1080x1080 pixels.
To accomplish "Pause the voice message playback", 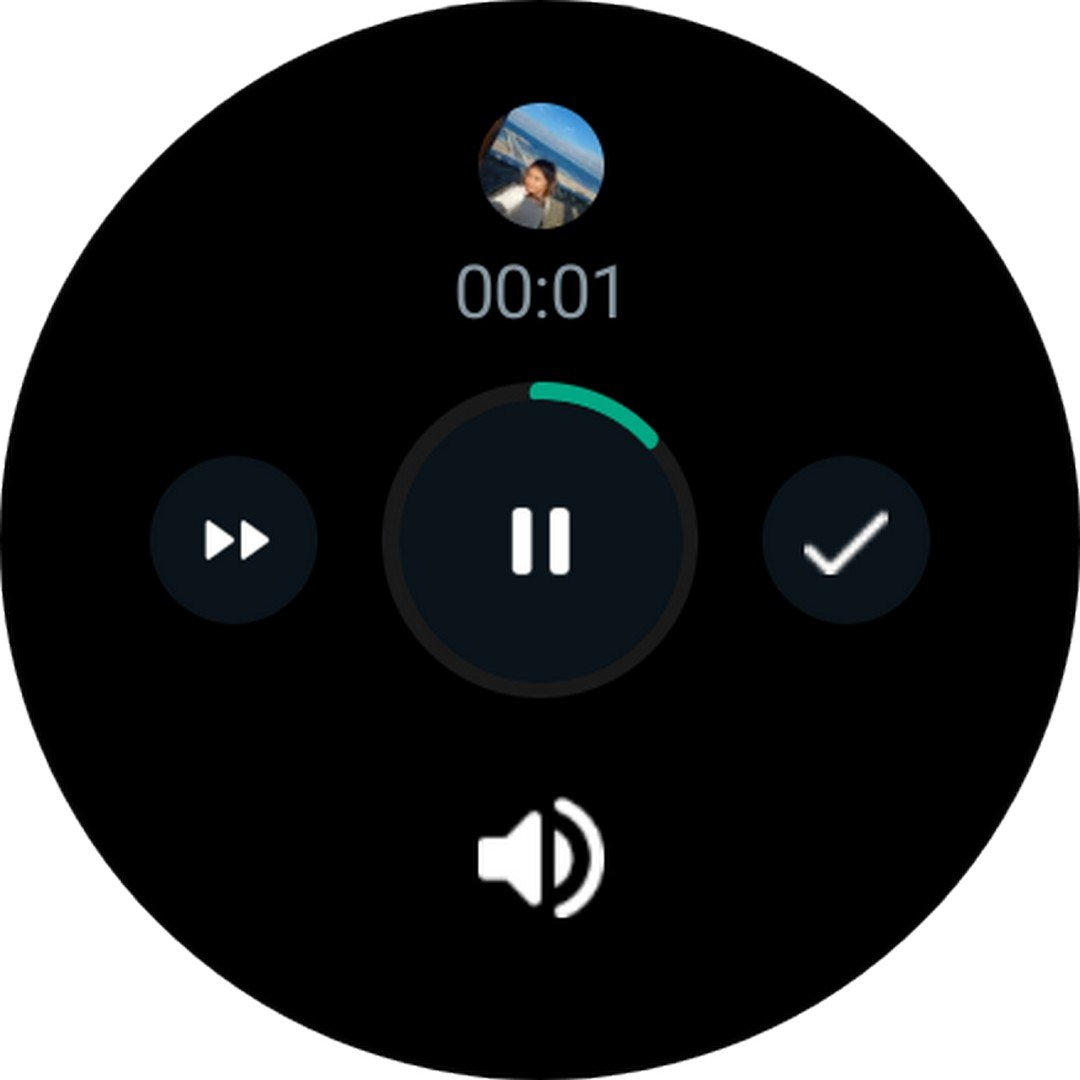I will [x=540, y=541].
